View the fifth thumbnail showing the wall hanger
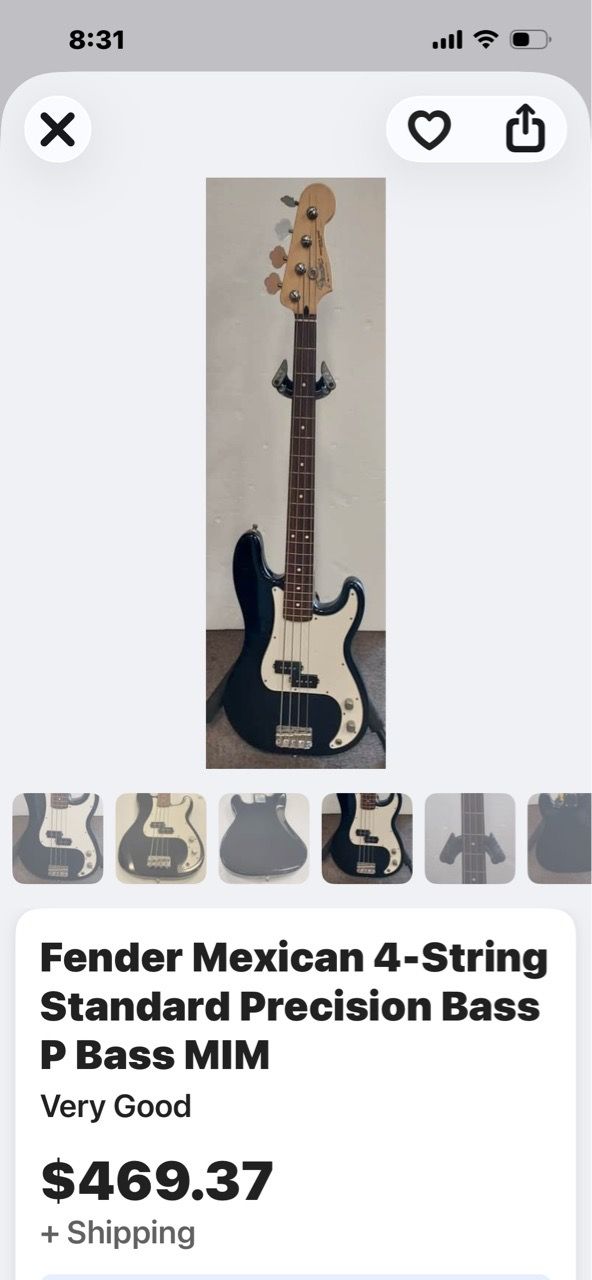Screen dimensions: 592x1280 click(x=470, y=838)
